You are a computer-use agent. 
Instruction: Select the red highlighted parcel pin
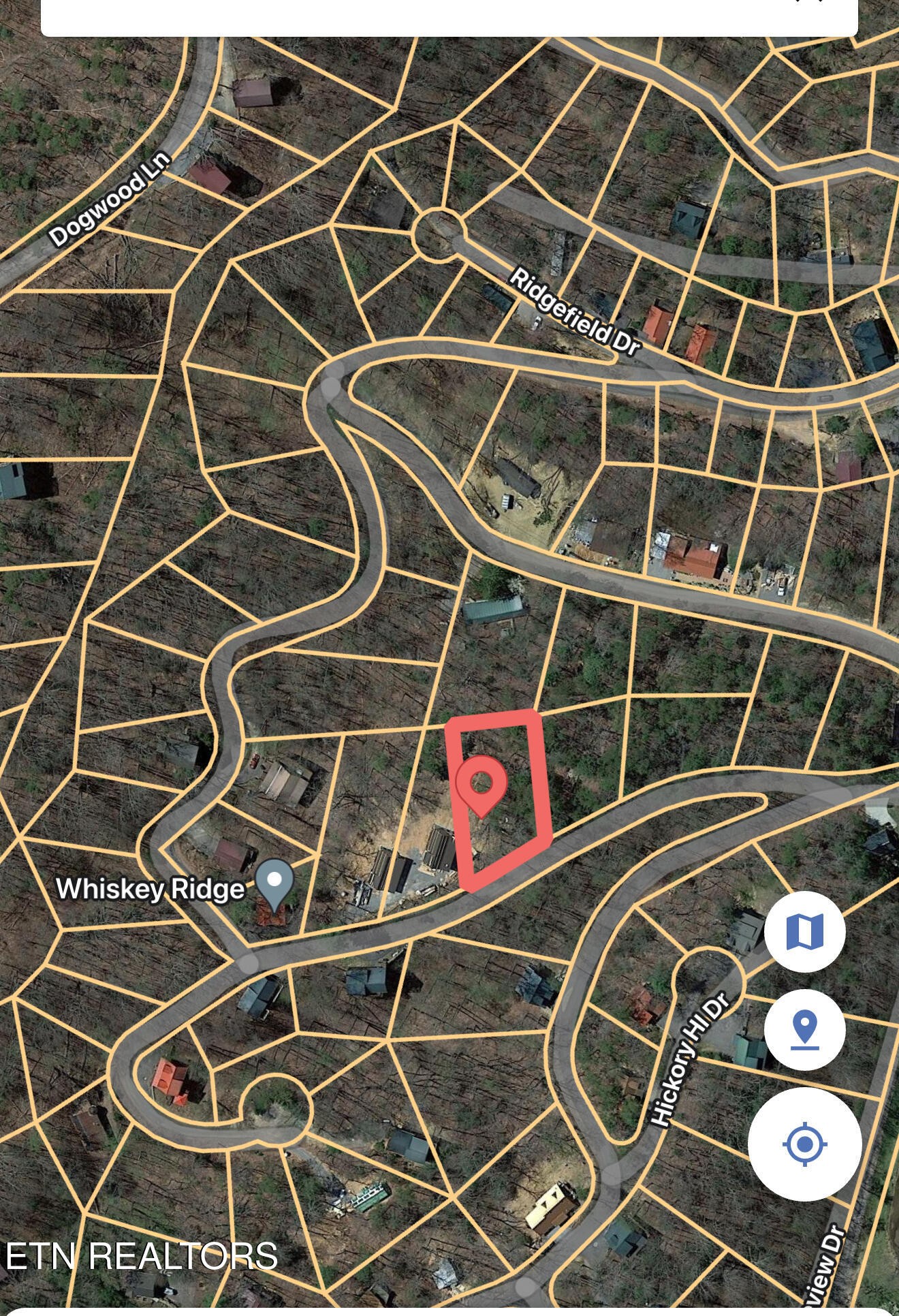482,785
